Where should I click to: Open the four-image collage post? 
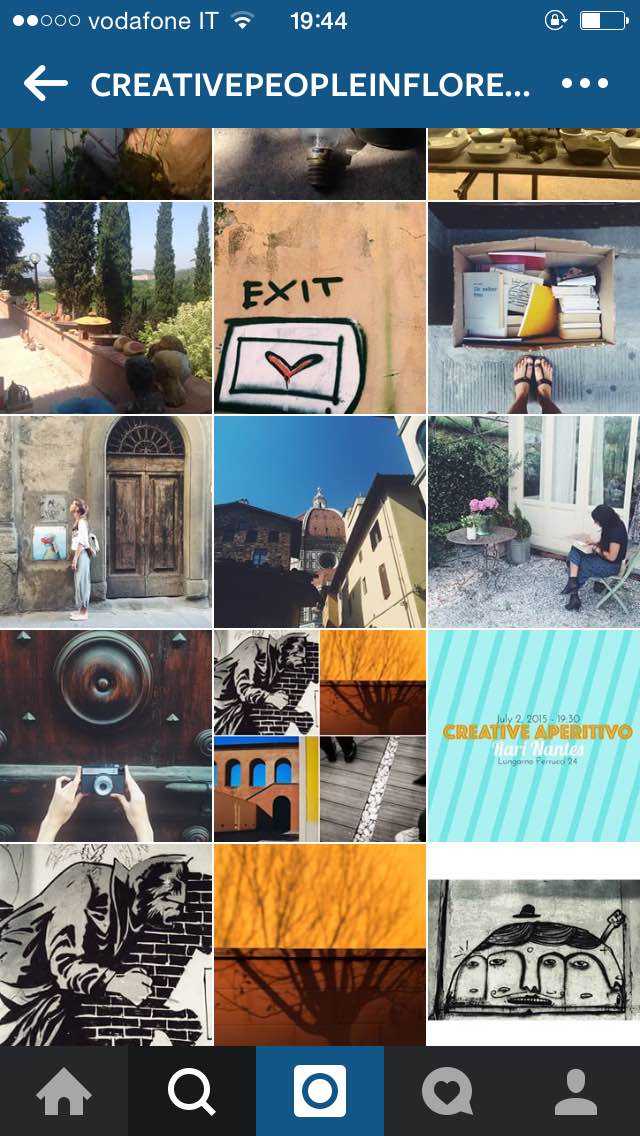tap(320, 736)
